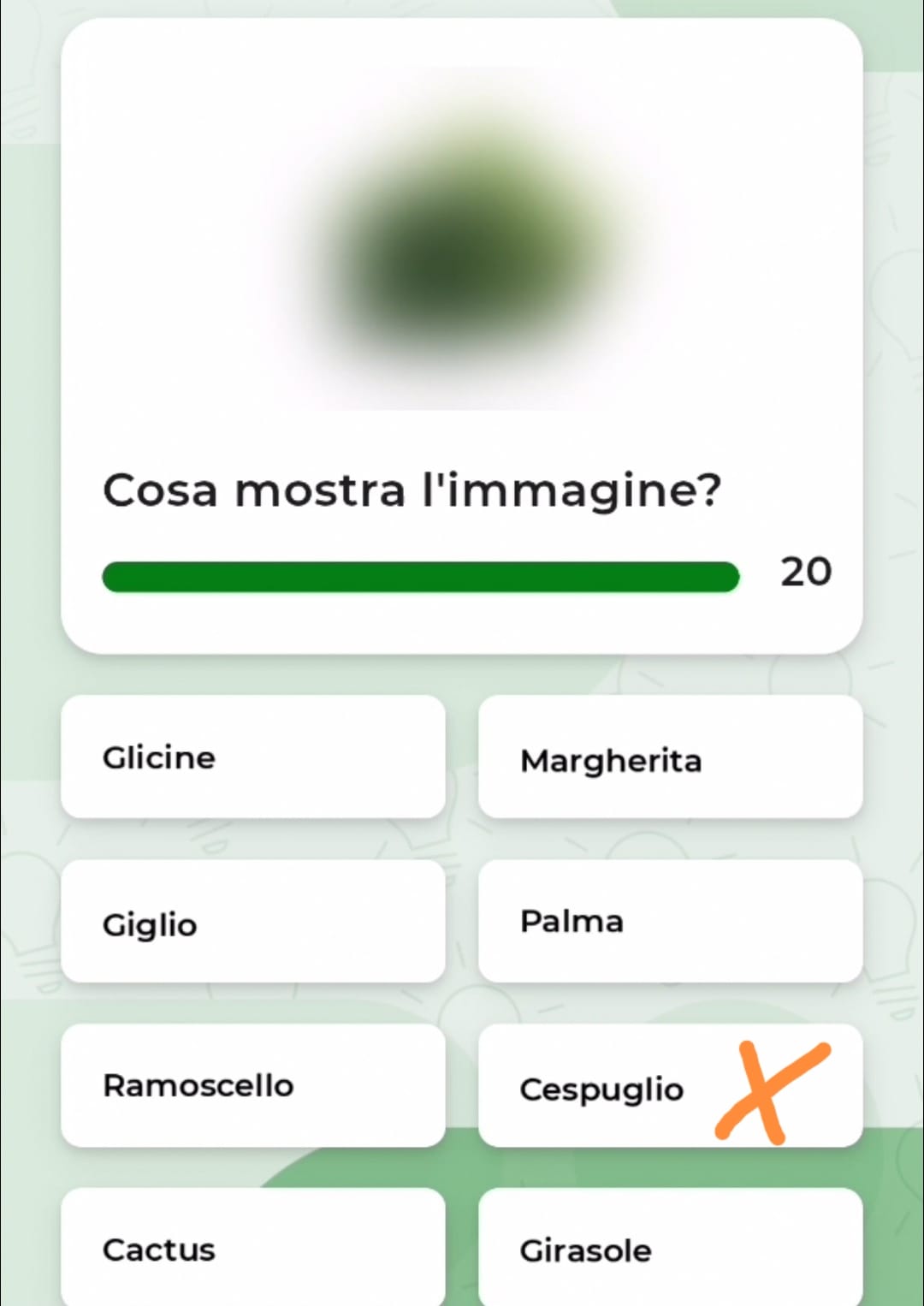Select the Glicine answer
924x1306 pixels.
click(253, 757)
